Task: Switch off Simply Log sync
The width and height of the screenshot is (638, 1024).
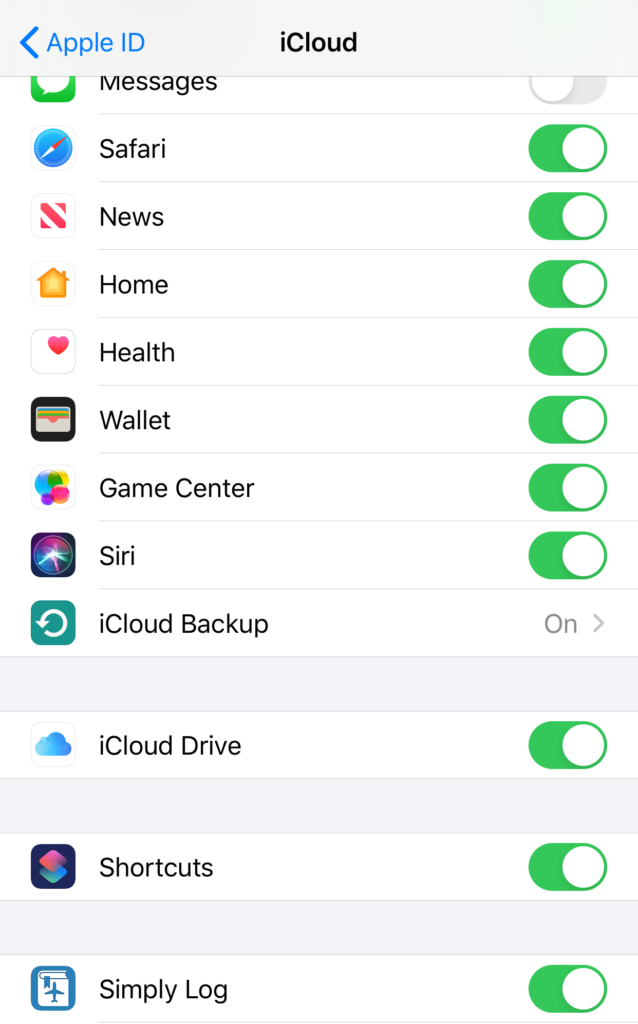Action: 567,989
